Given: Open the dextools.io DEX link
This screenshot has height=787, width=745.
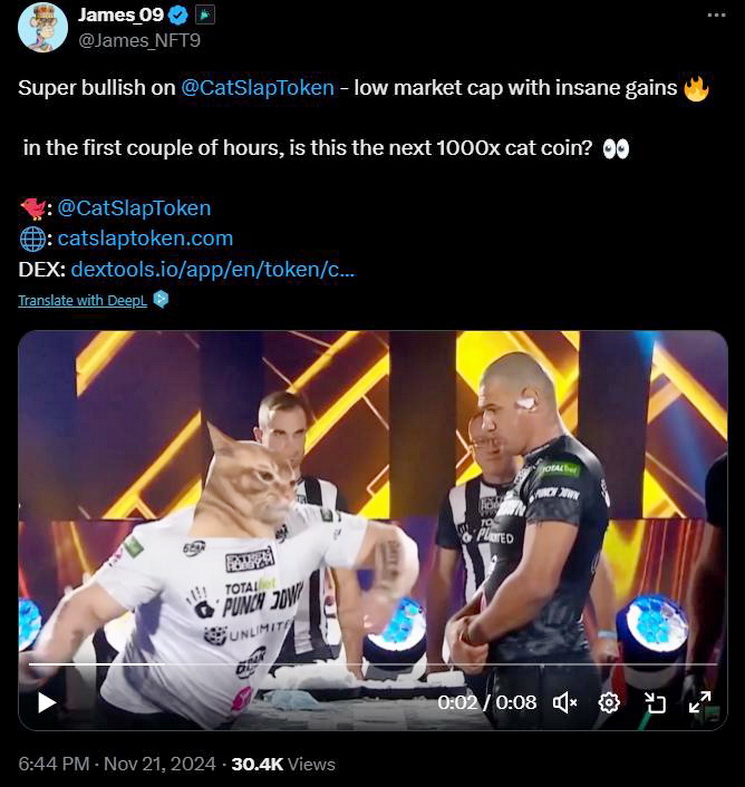Looking at the screenshot, I should [213, 269].
